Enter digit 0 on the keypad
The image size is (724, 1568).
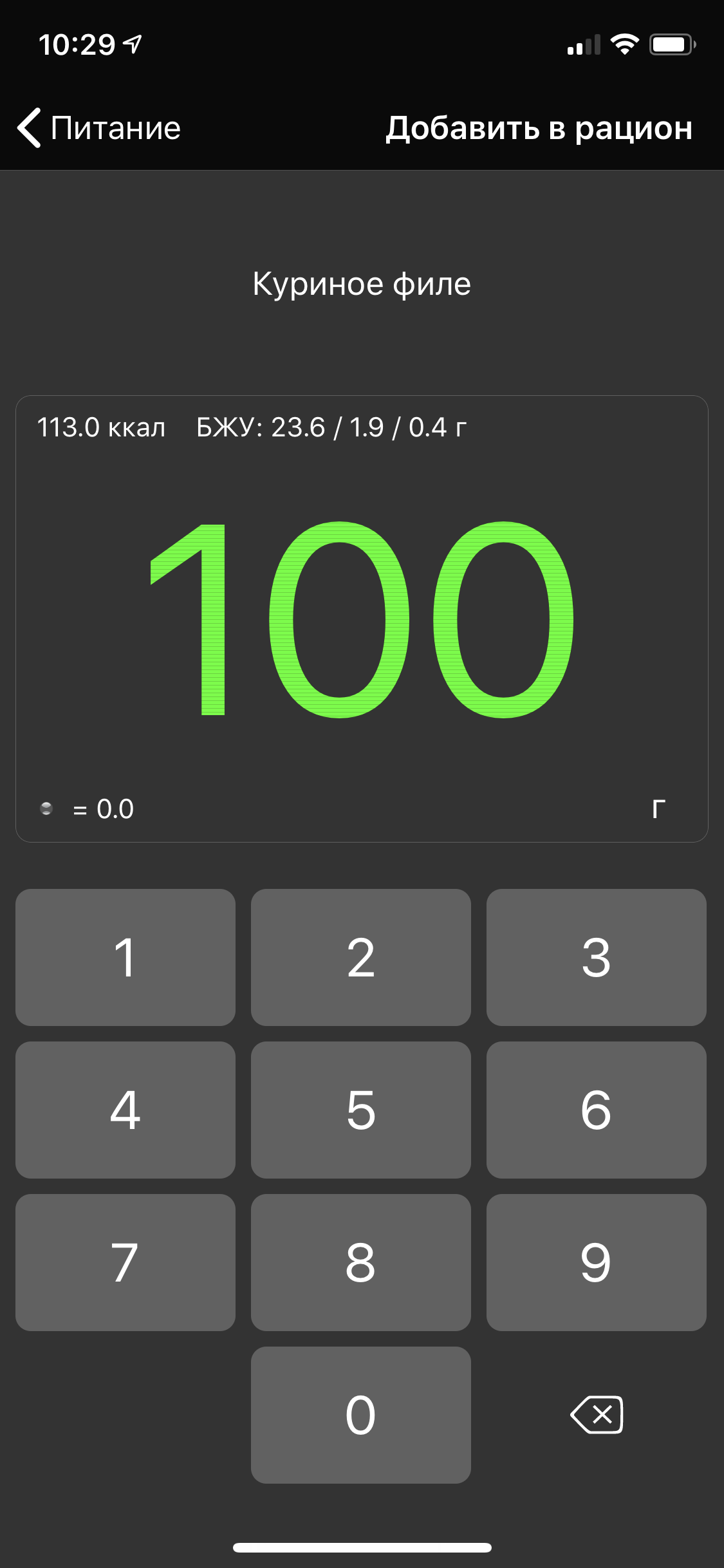[361, 1415]
